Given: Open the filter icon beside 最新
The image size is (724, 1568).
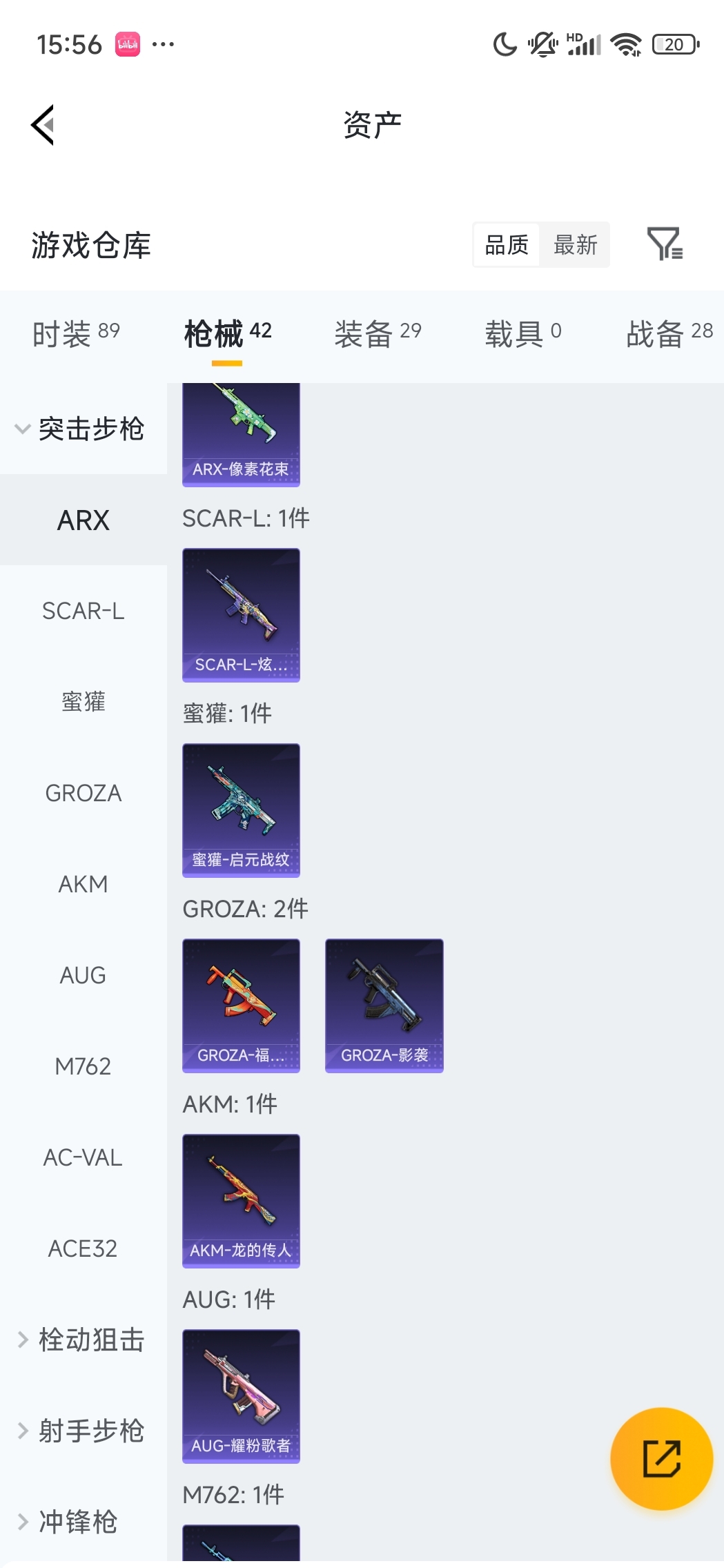Looking at the screenshot, I should point(664,244).
